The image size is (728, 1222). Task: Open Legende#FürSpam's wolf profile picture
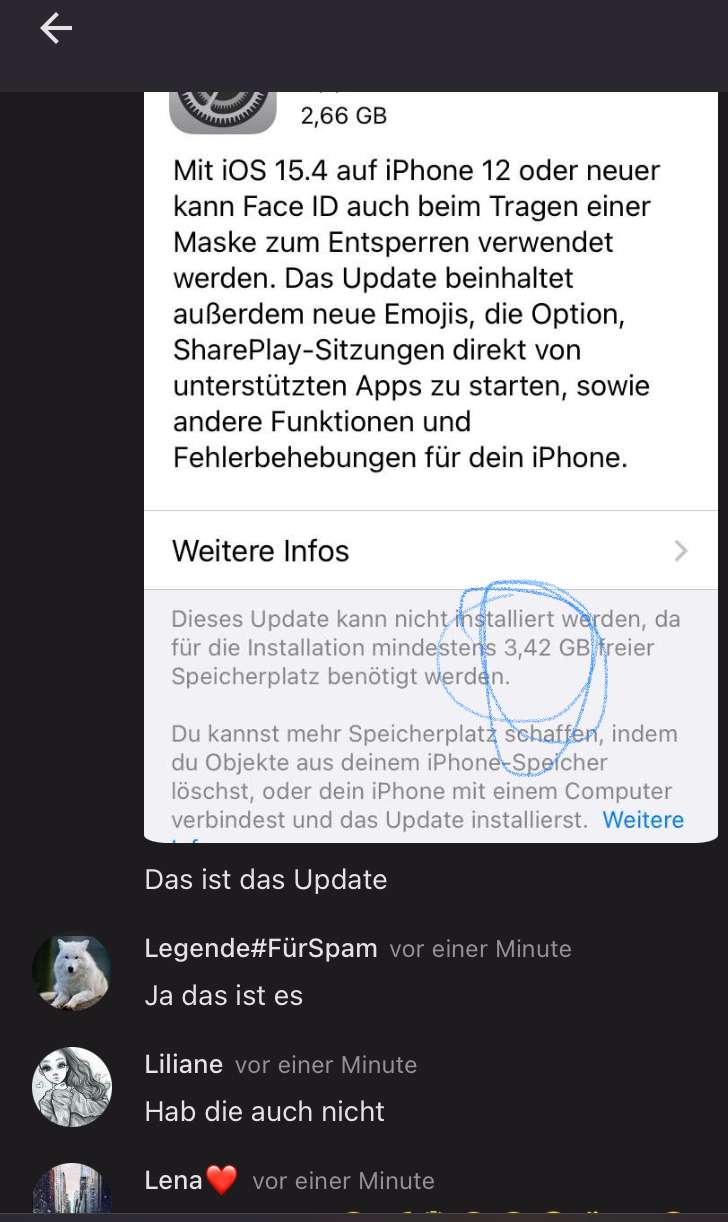pyautogui.click(x=71, y=972)
